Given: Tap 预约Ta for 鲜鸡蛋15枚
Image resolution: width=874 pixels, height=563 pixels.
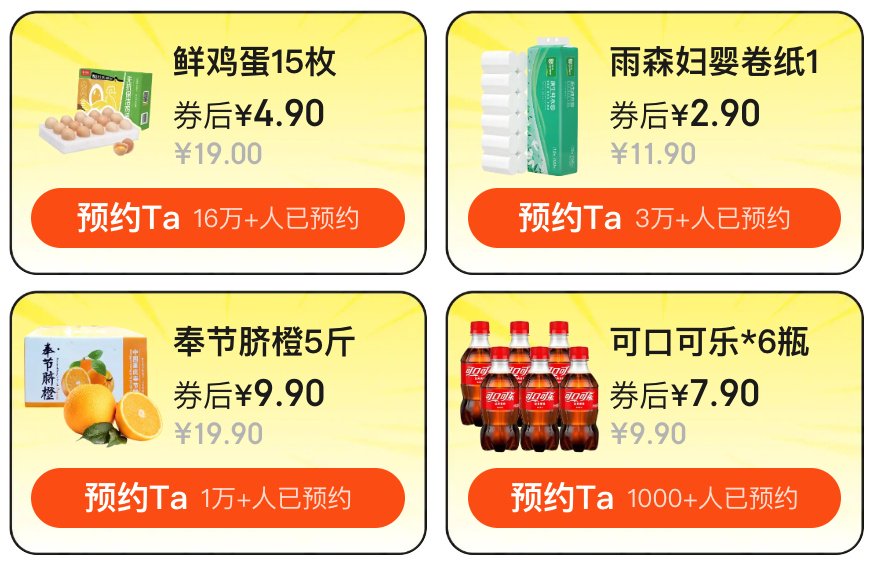Looking at the screenshot, I should (218, 218).
